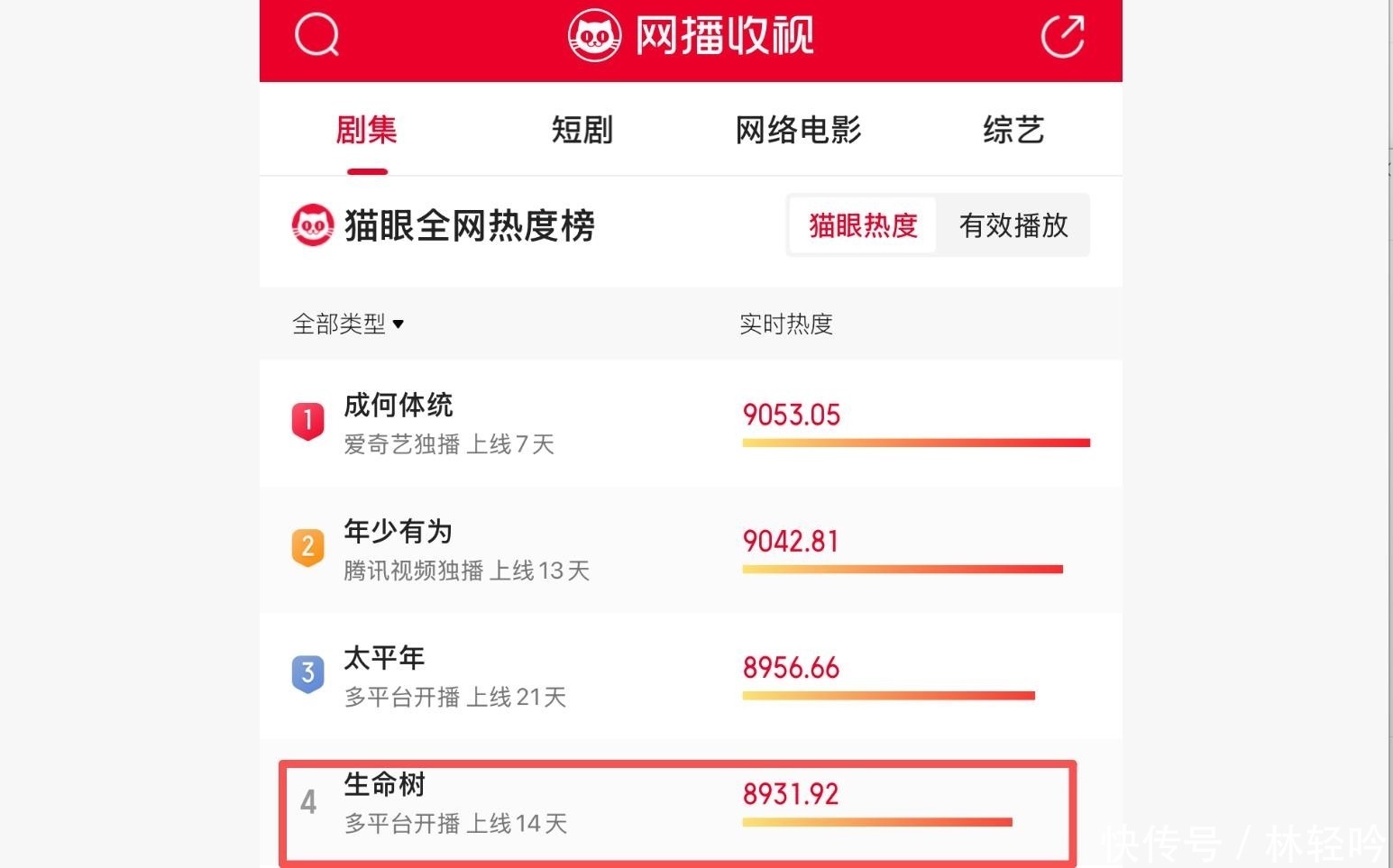The image size is (1393, 868).
Task: Go to the 综艺 tab
Action: tap(1013, 131)
